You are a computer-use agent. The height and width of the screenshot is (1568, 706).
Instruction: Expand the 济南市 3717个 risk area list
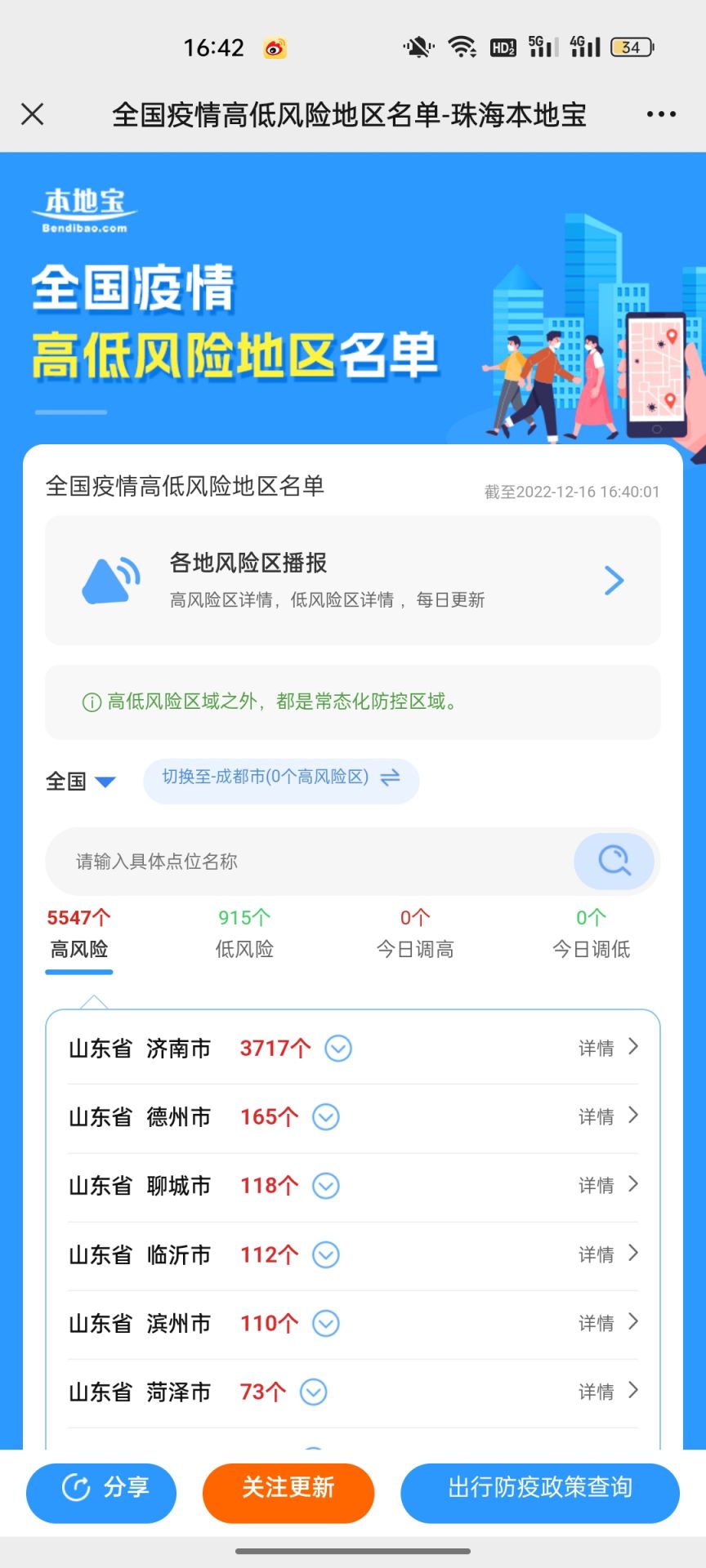(x=337, y=1047)
